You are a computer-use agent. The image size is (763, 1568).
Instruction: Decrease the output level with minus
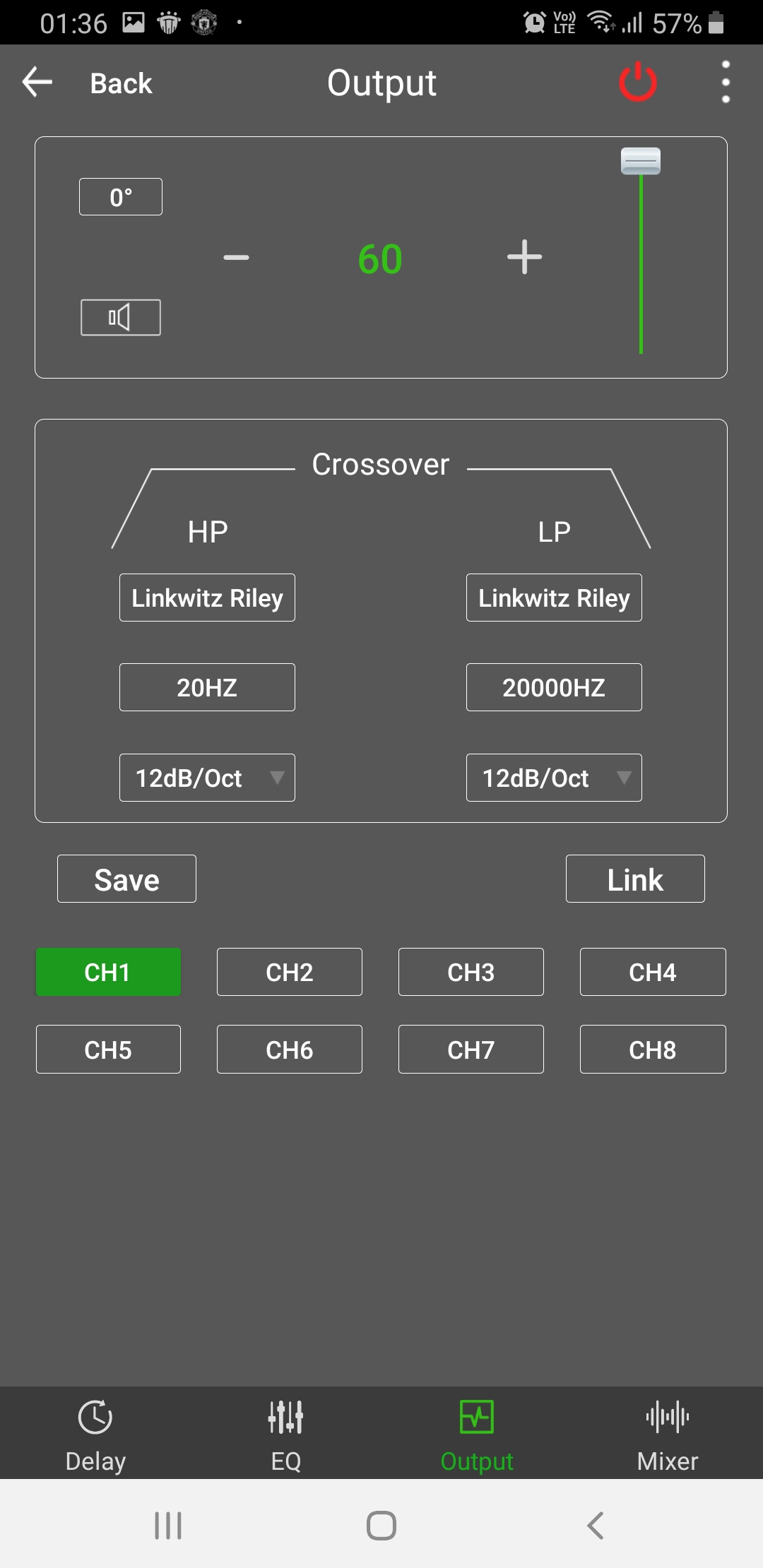(236, 257)
